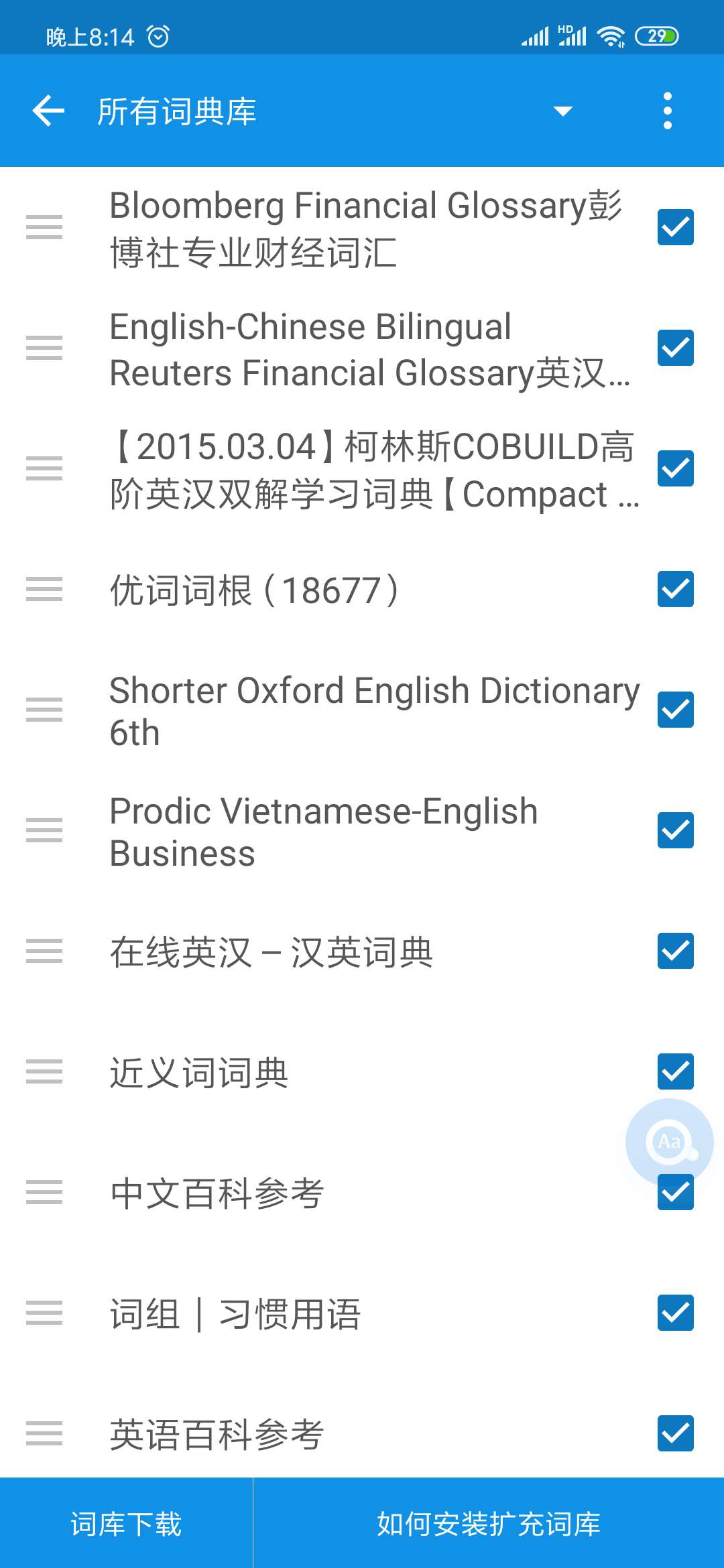Screen dimensions: 724x1568
Task: Go back using the arrow icon
Action: pos(48,111)
